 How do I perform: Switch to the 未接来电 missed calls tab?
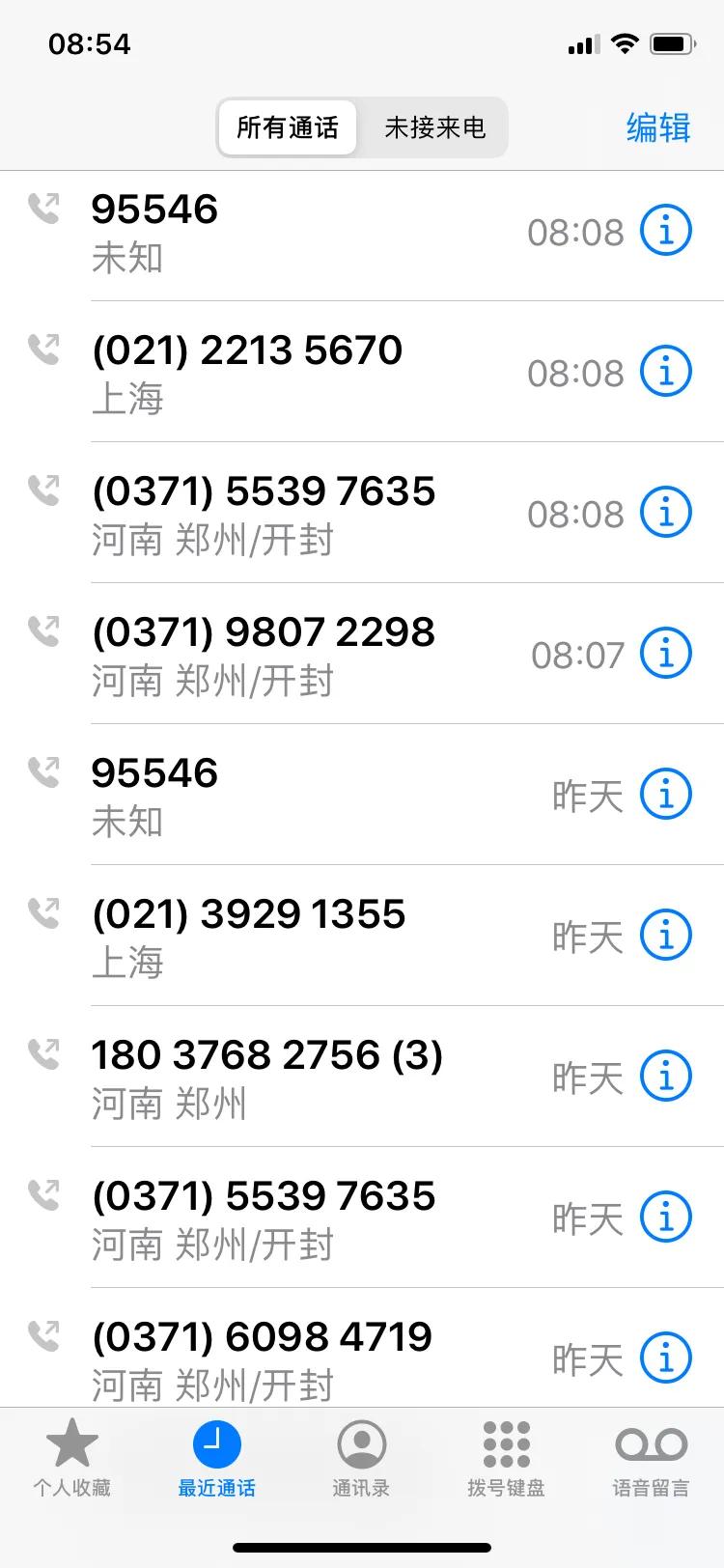click(x=434, y=126)
